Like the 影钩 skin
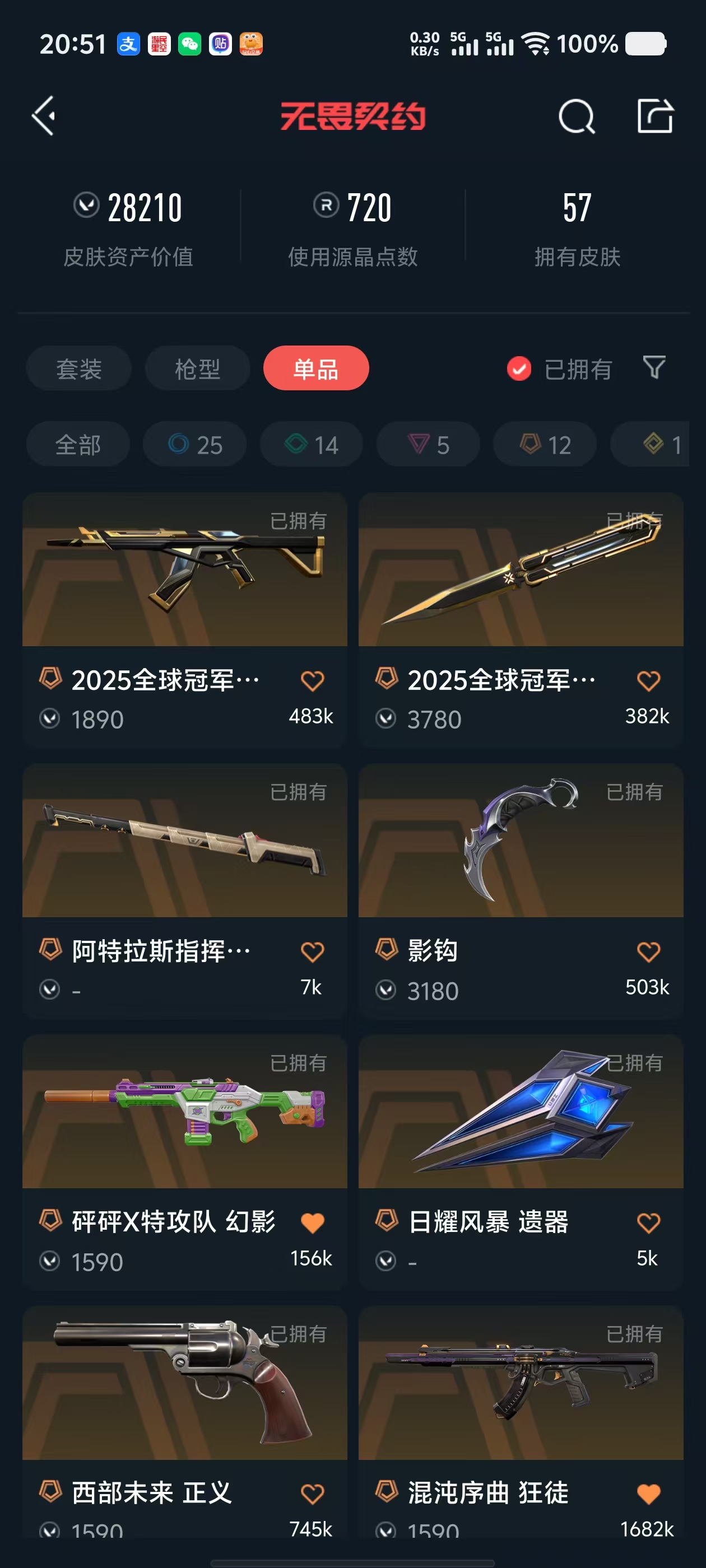The image size is (706, 1568). pyautogui.click(x=648, y=951)
